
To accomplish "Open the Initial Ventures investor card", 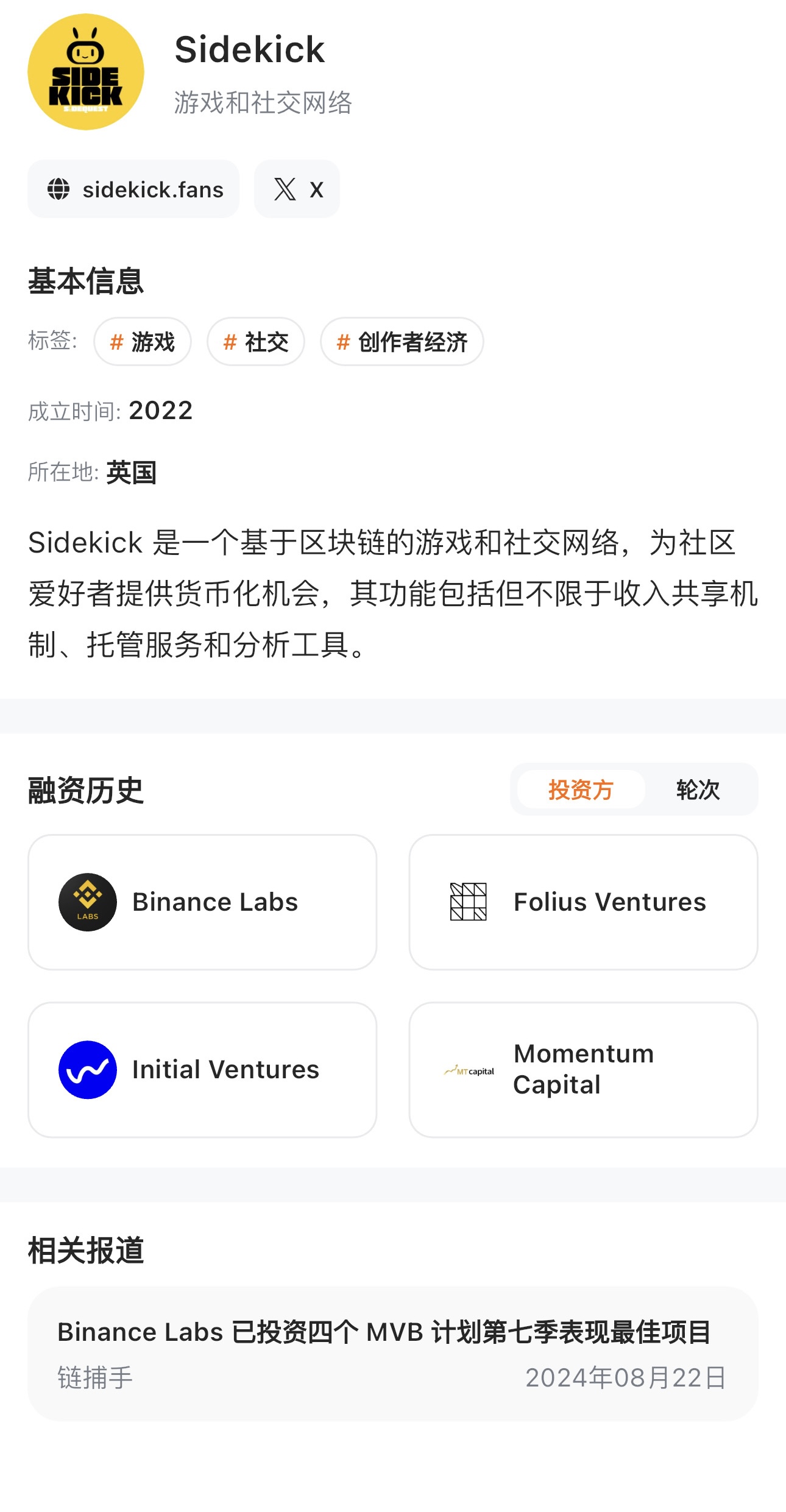I will point(202,1070).
